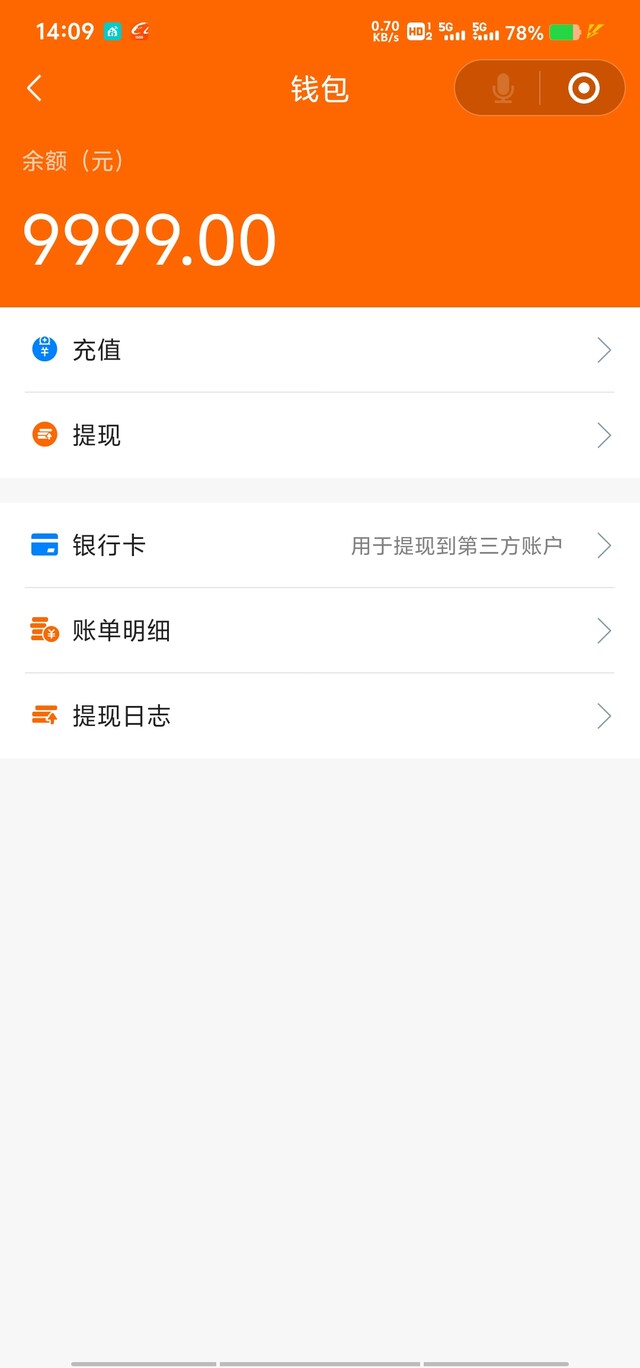The width and height of the screenshot is (640, 1368).
Task: Open the 银行卡 bank card row
Action: [x=320, y=545]
